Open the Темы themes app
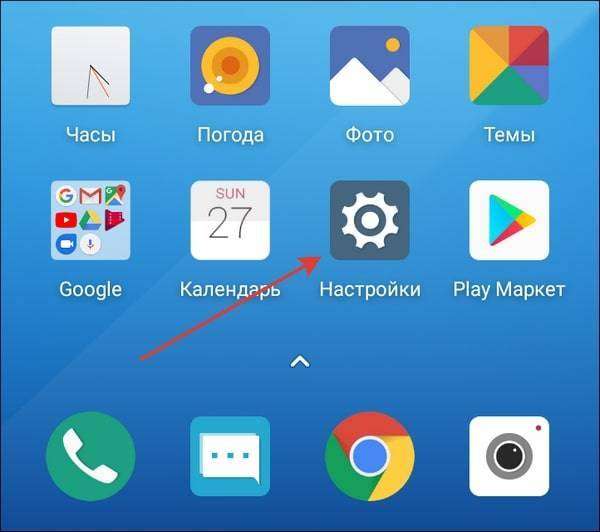This screenshot has width=600, height=532. [x=509, y=67]
